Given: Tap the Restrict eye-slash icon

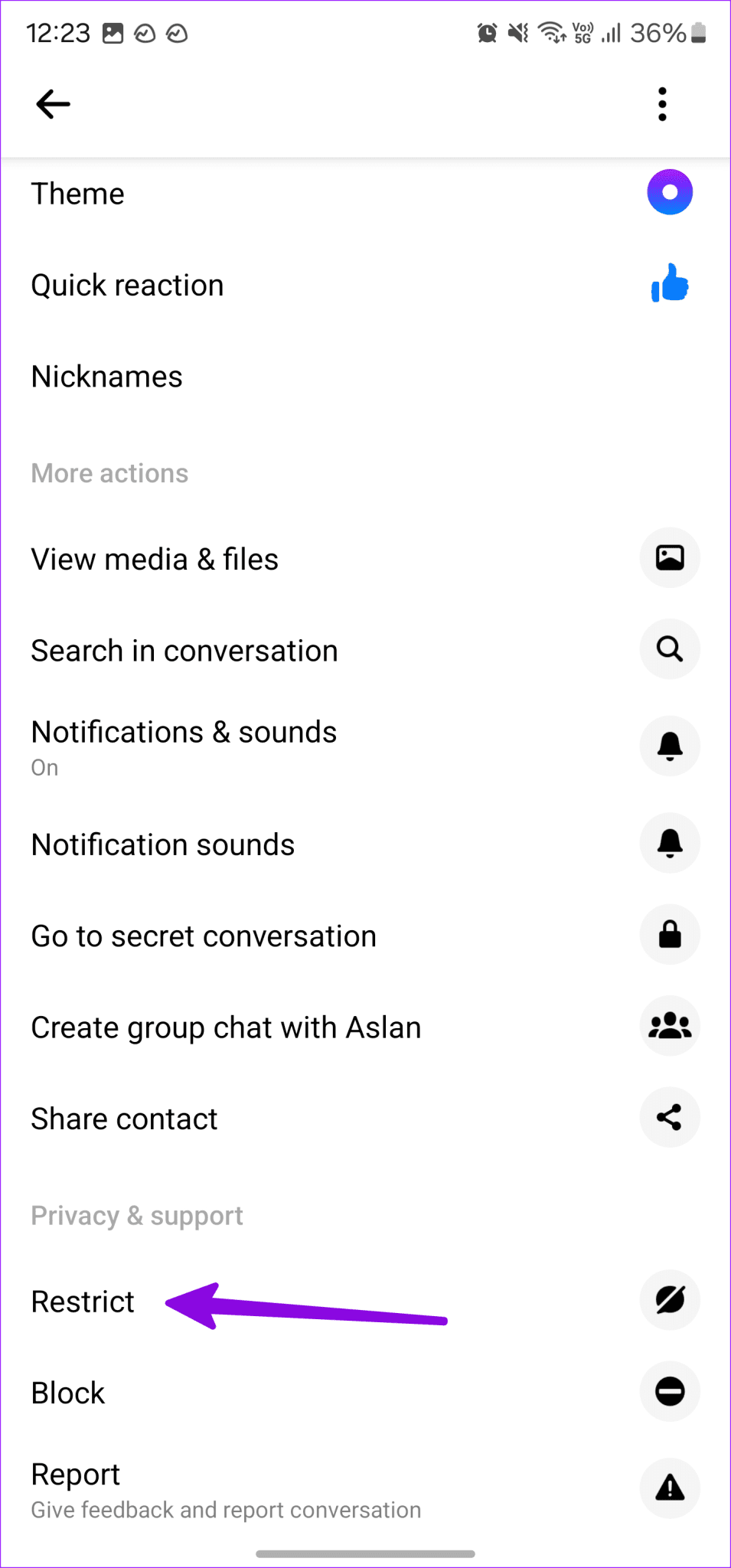Looking at the screenshot, I should click(669, 1300).
